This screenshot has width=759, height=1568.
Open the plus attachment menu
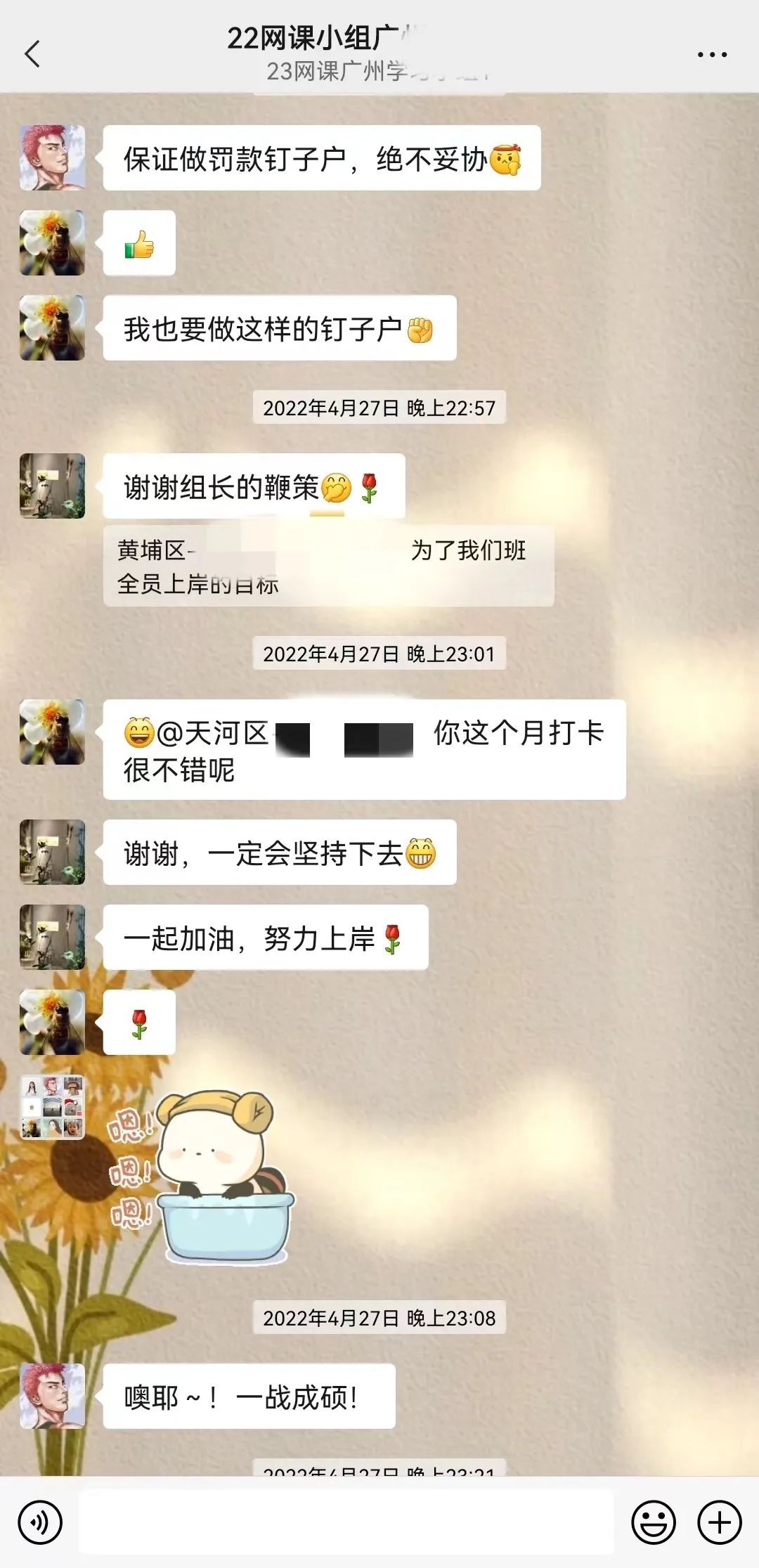pos(719,1522)
